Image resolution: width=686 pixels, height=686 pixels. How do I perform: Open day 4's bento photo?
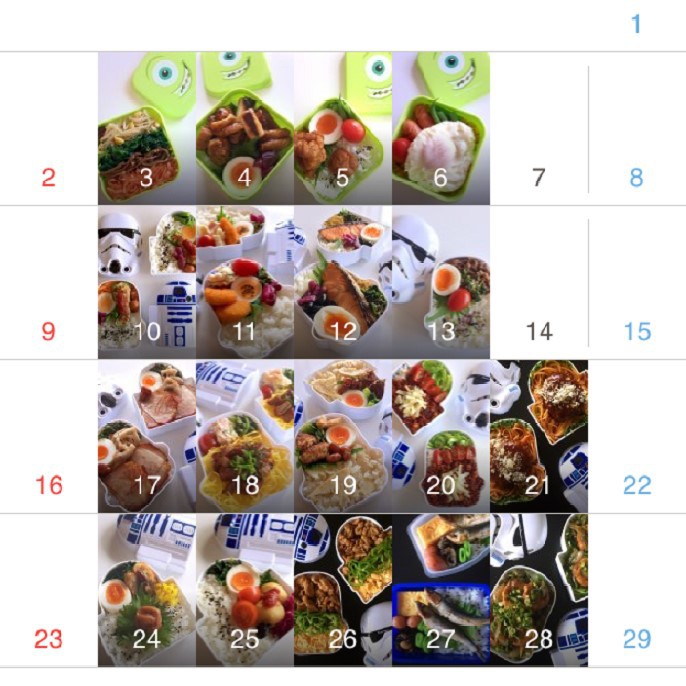point(245,128)
